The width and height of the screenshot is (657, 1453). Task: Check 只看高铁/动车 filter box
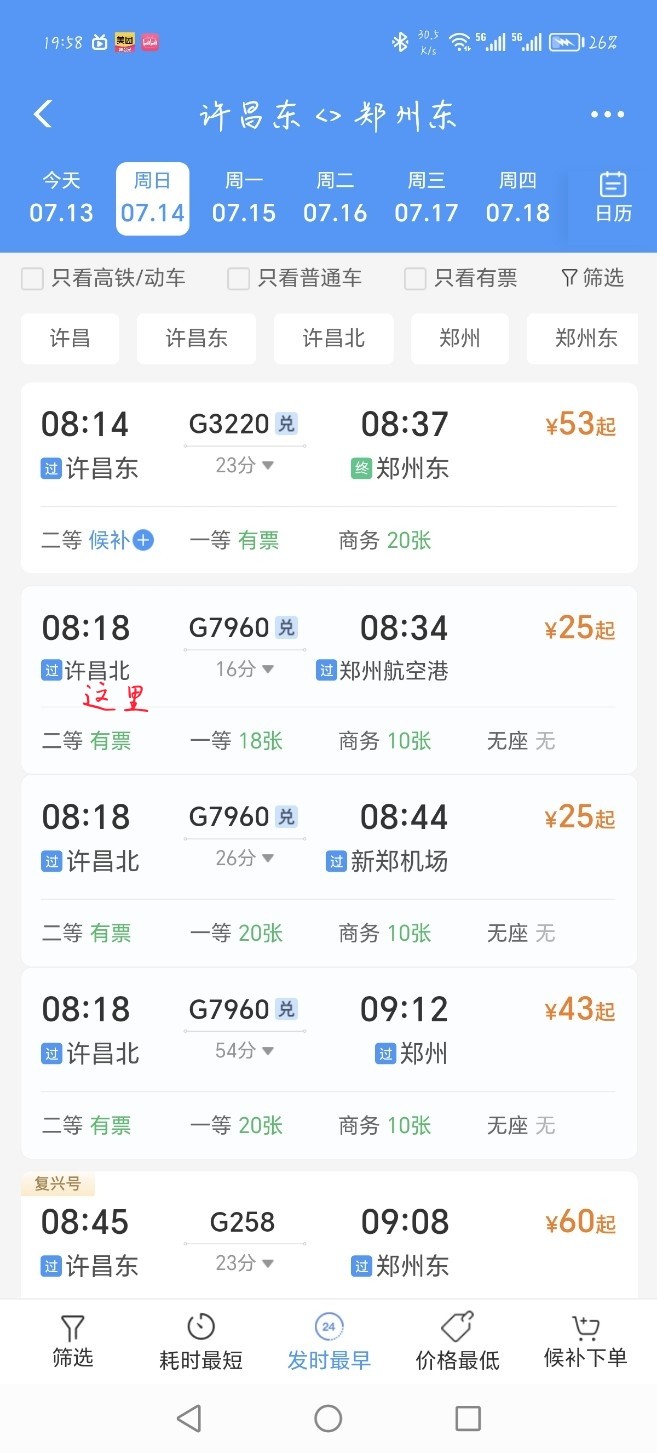(33, 279)
